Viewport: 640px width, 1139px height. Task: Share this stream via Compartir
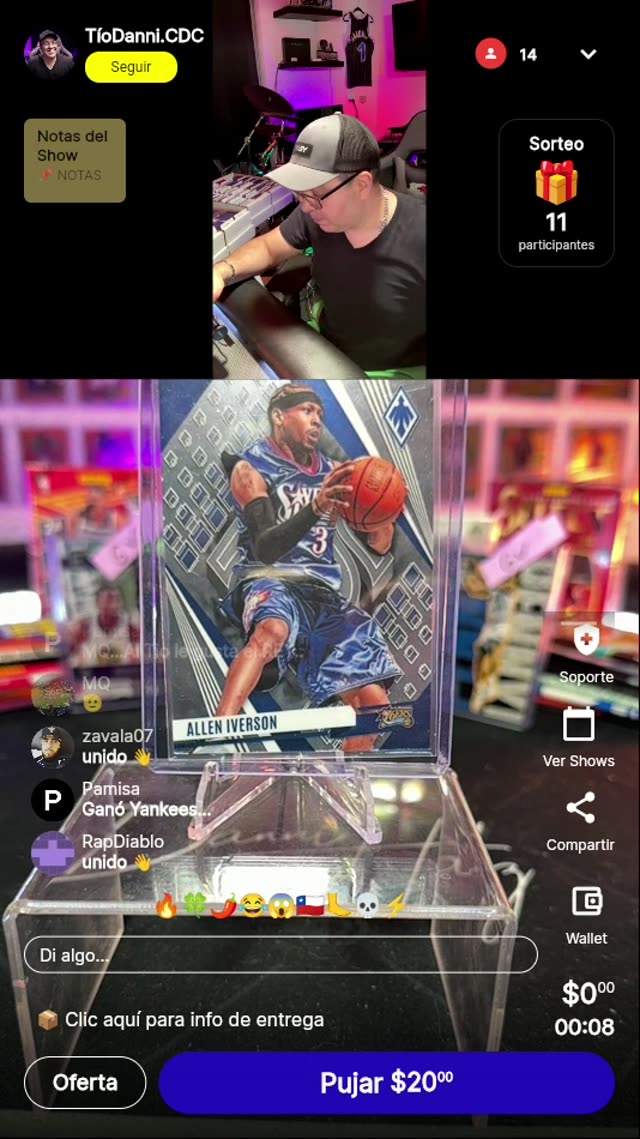(580, 821)
